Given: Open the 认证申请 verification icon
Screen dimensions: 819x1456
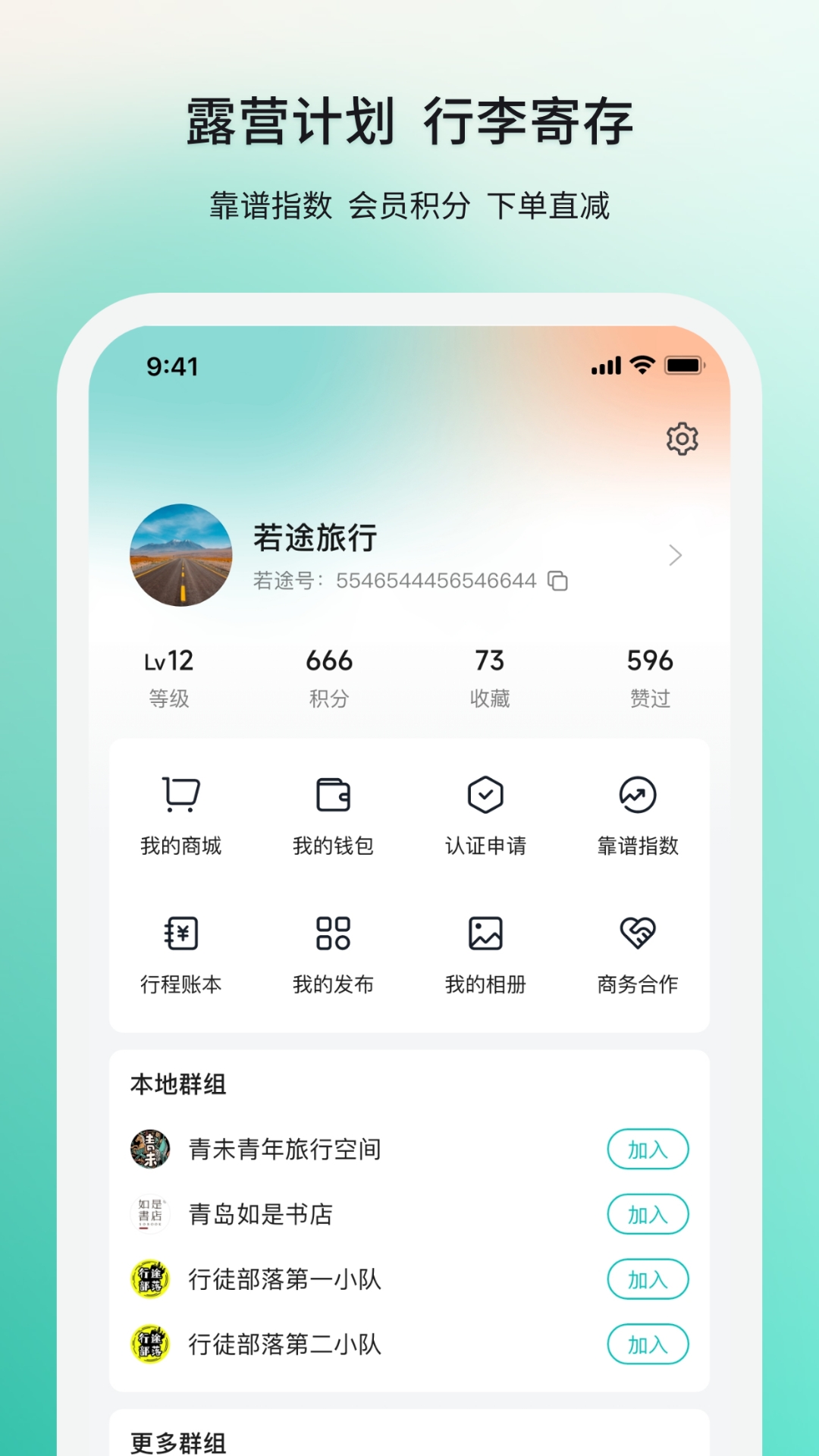Looking at the screenshot, I should [486, 815].
